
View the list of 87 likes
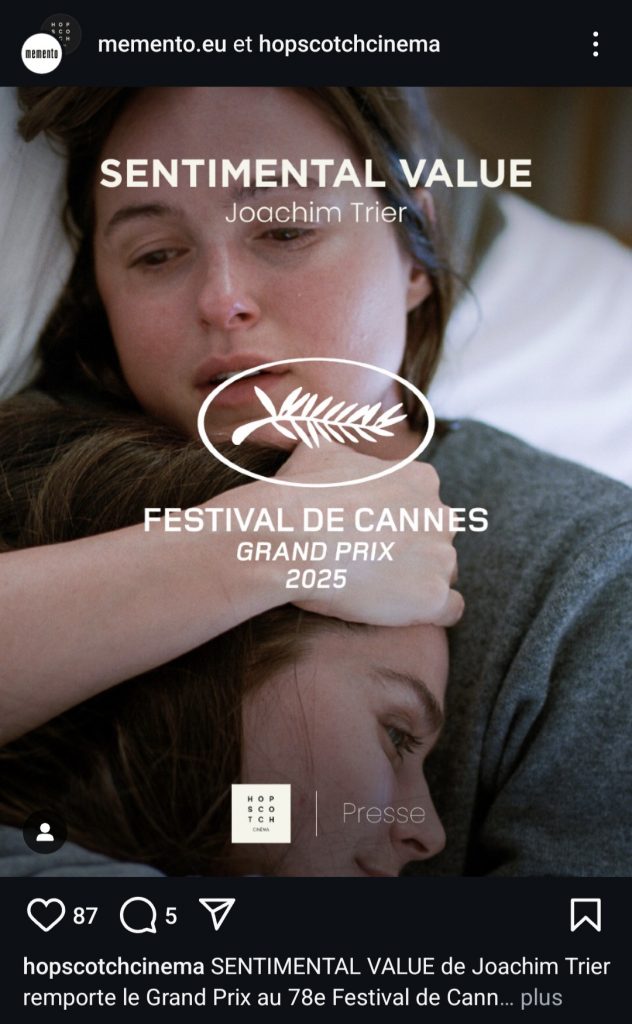click(x=85, y=915)
